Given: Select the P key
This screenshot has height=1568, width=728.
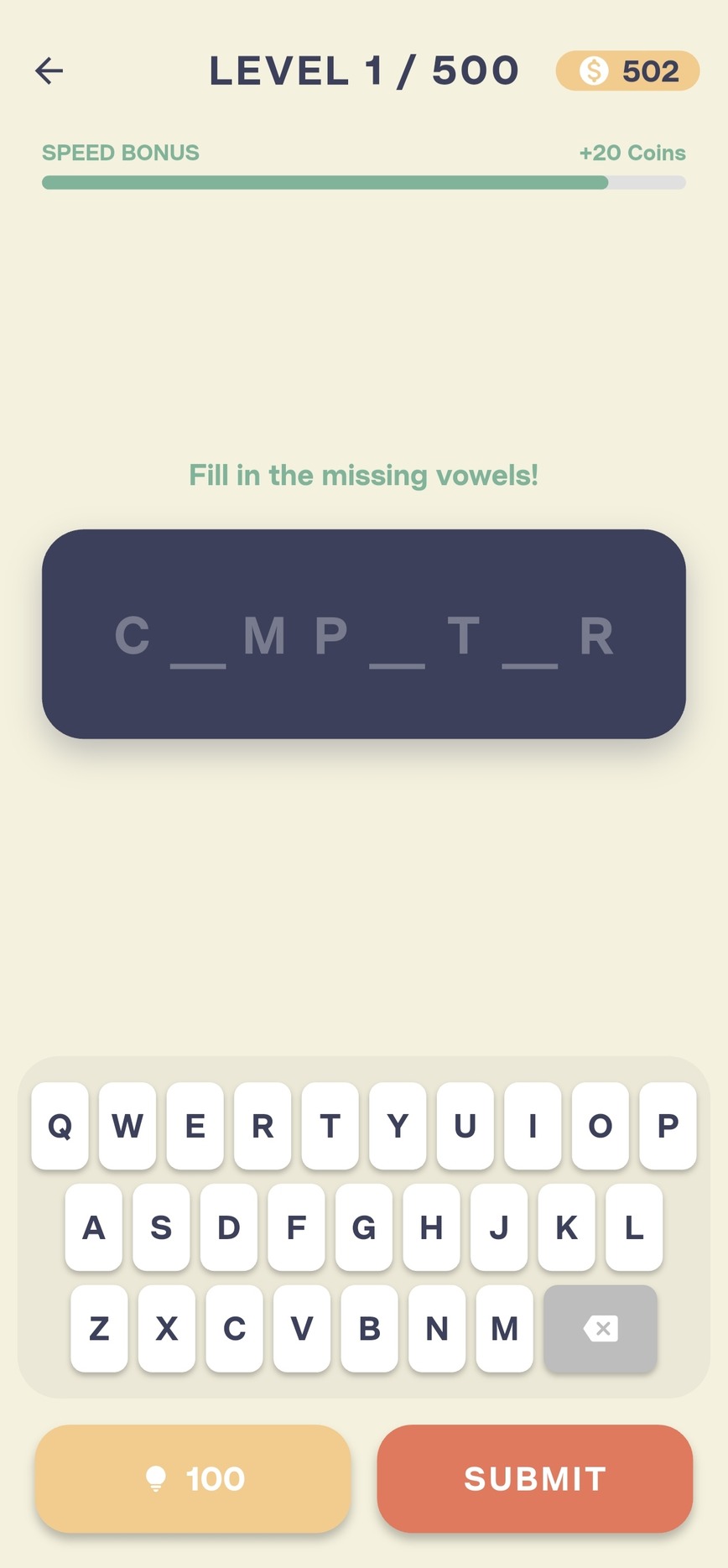Looking at the screenshot, I should click(668, 1125).
